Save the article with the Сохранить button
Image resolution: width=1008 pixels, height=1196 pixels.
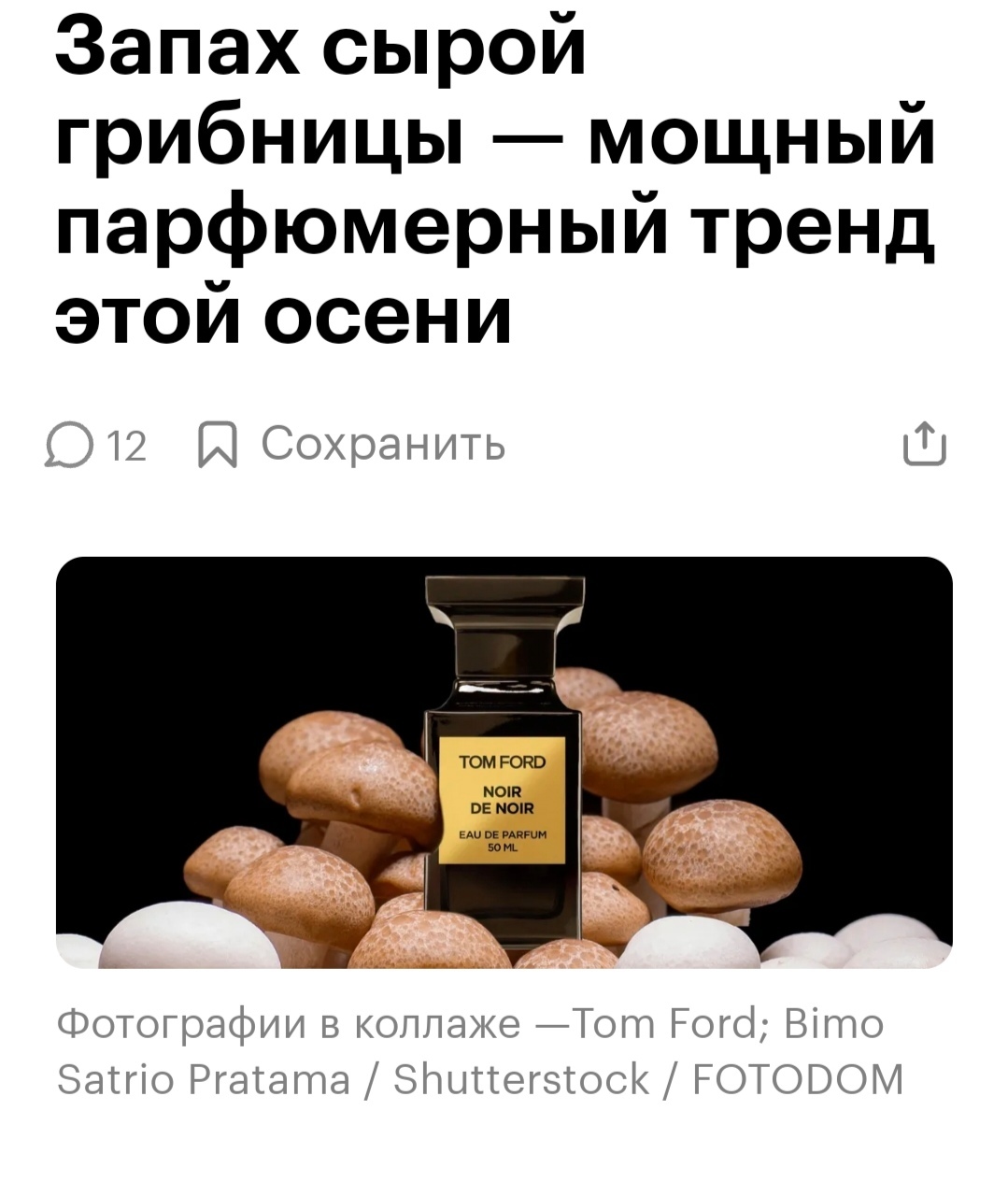[353, 445]
